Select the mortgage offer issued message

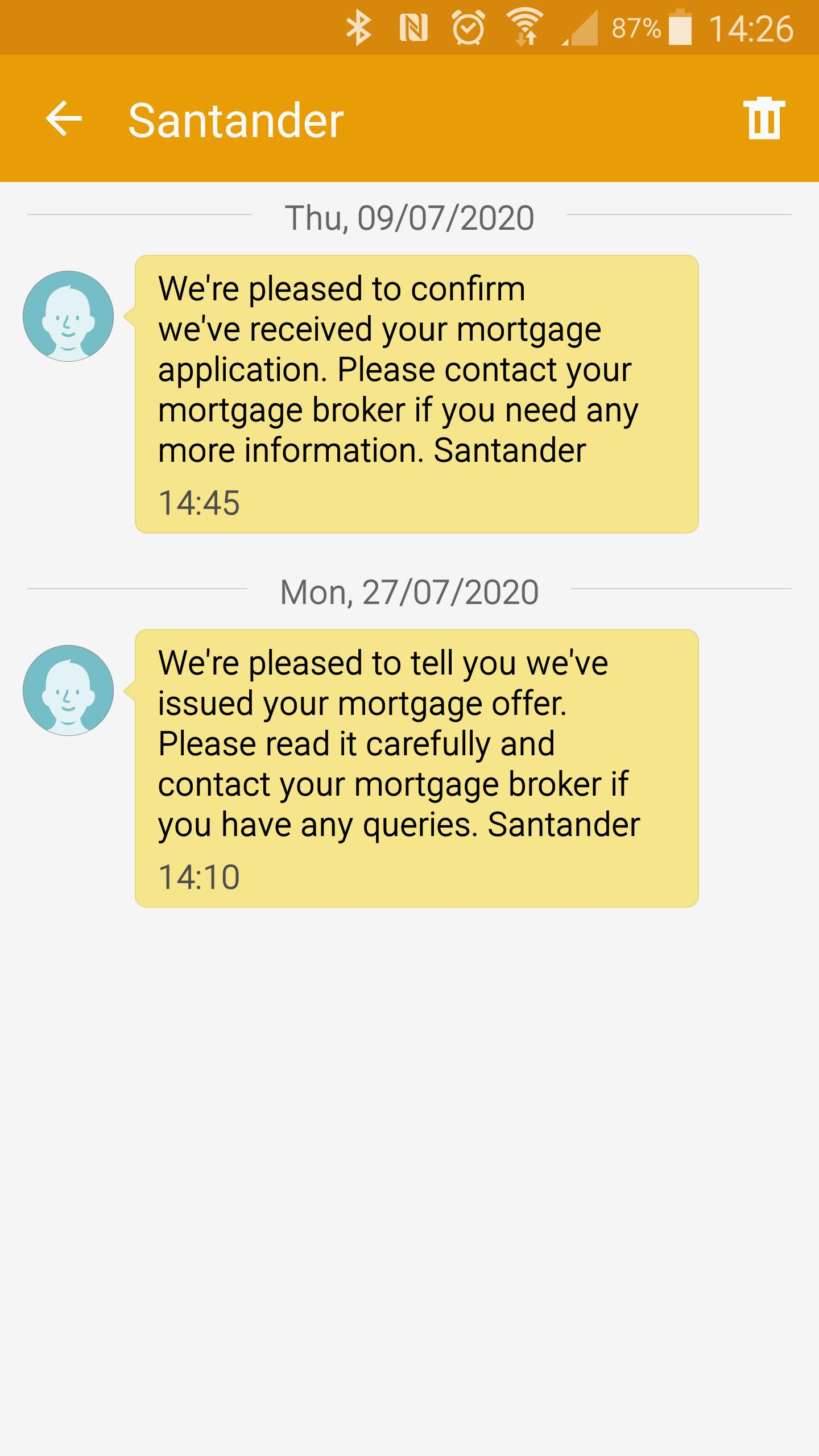click(416, 768)
